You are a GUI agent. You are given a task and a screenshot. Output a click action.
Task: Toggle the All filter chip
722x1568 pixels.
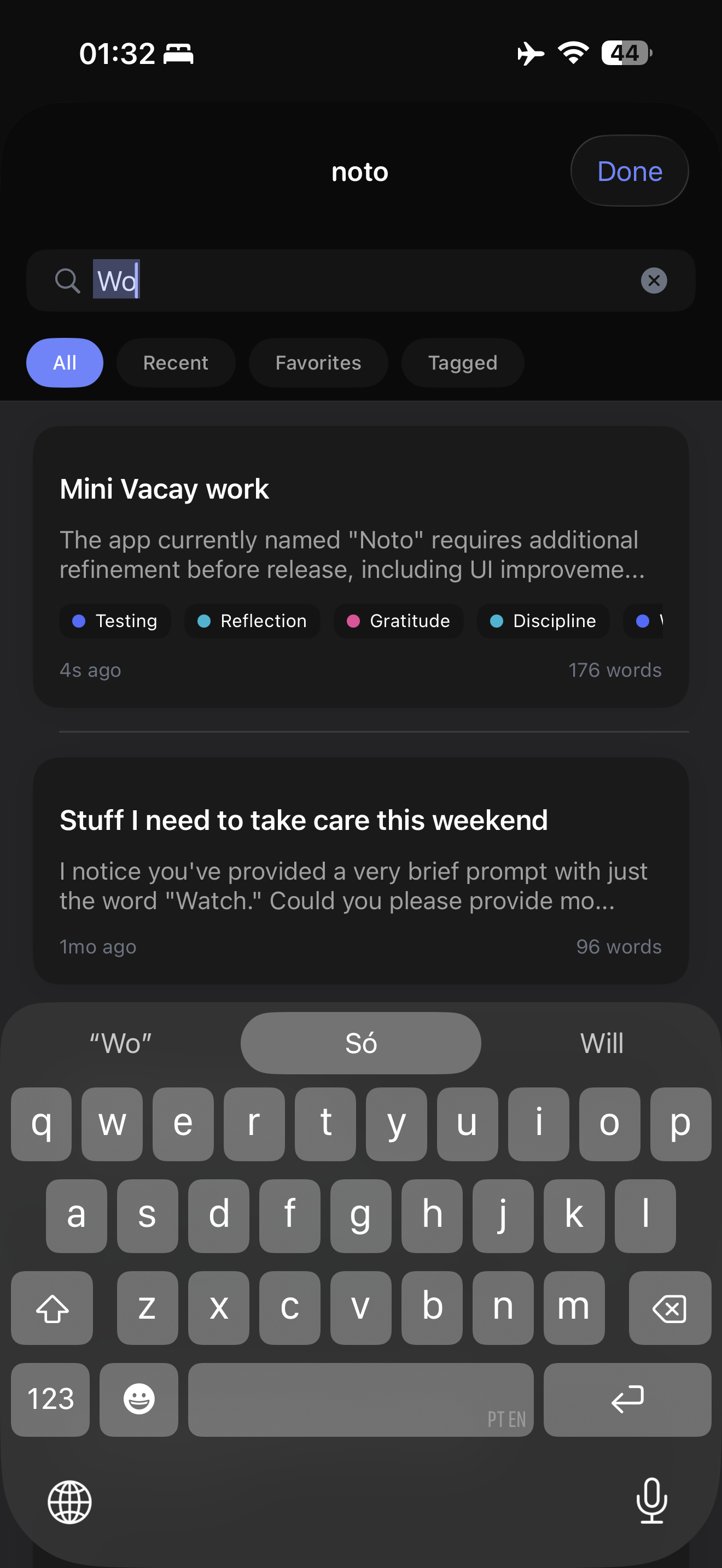click(65, 363)
